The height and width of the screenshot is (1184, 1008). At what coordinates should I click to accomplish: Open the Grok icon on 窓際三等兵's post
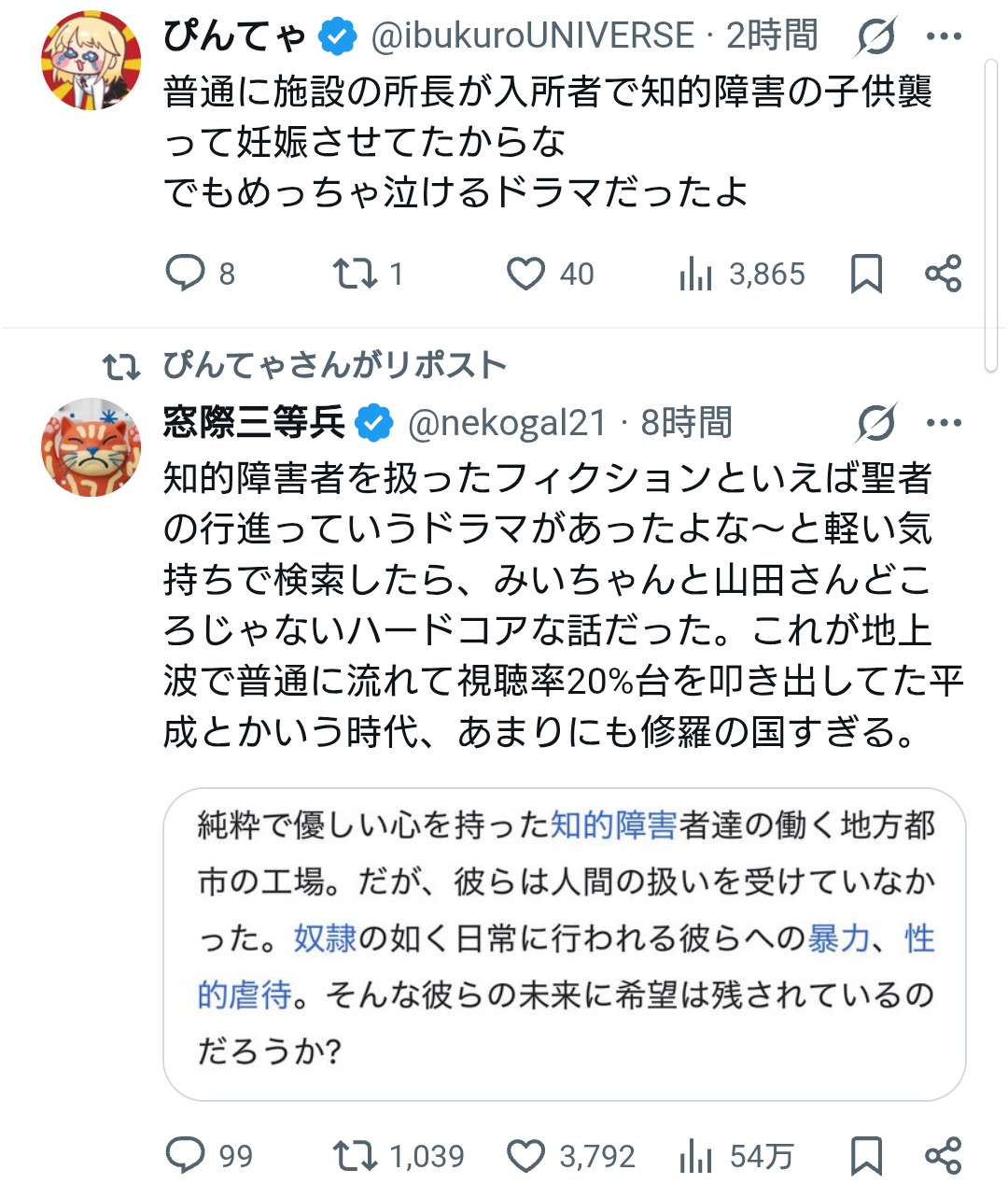876,423
